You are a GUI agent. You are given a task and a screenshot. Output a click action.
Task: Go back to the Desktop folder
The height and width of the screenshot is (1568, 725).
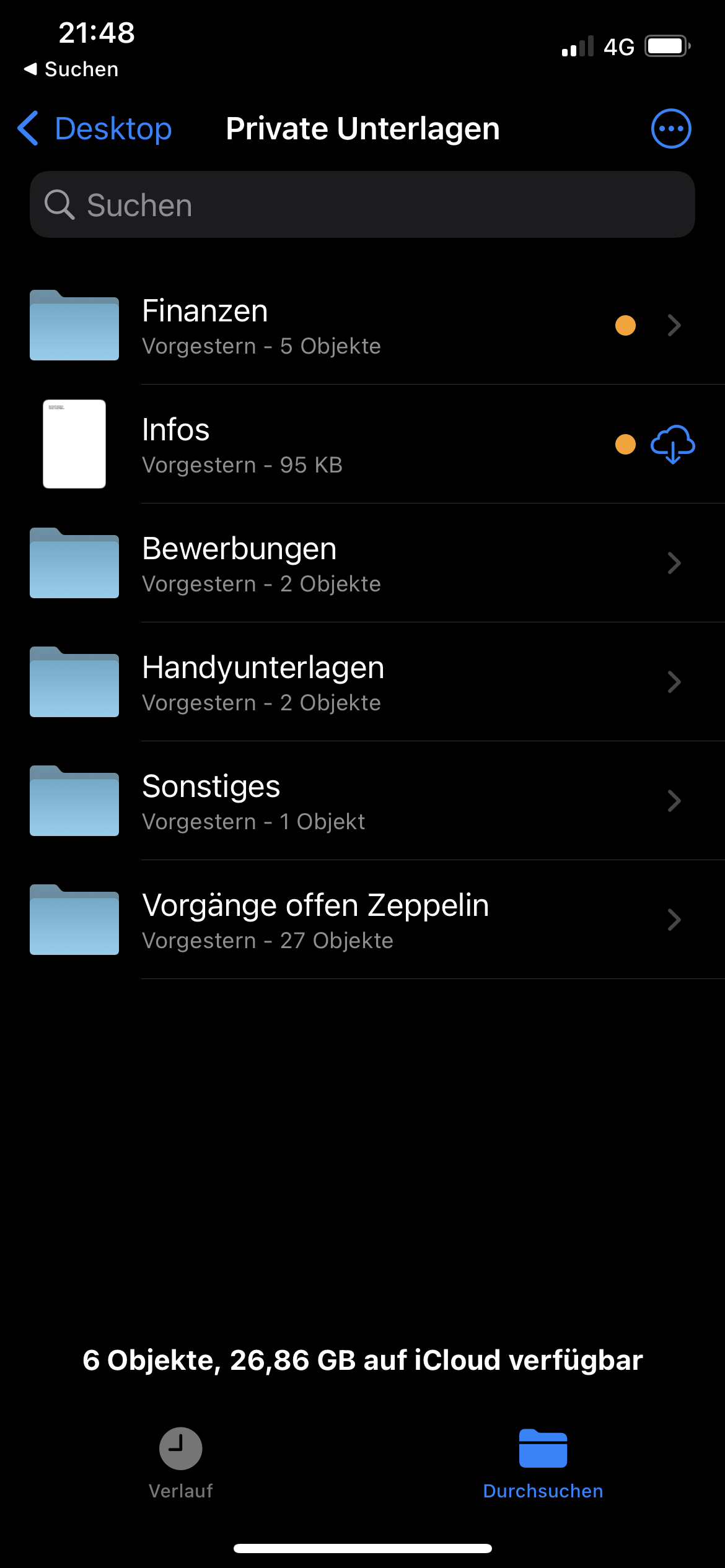click(x=95, y=129)
